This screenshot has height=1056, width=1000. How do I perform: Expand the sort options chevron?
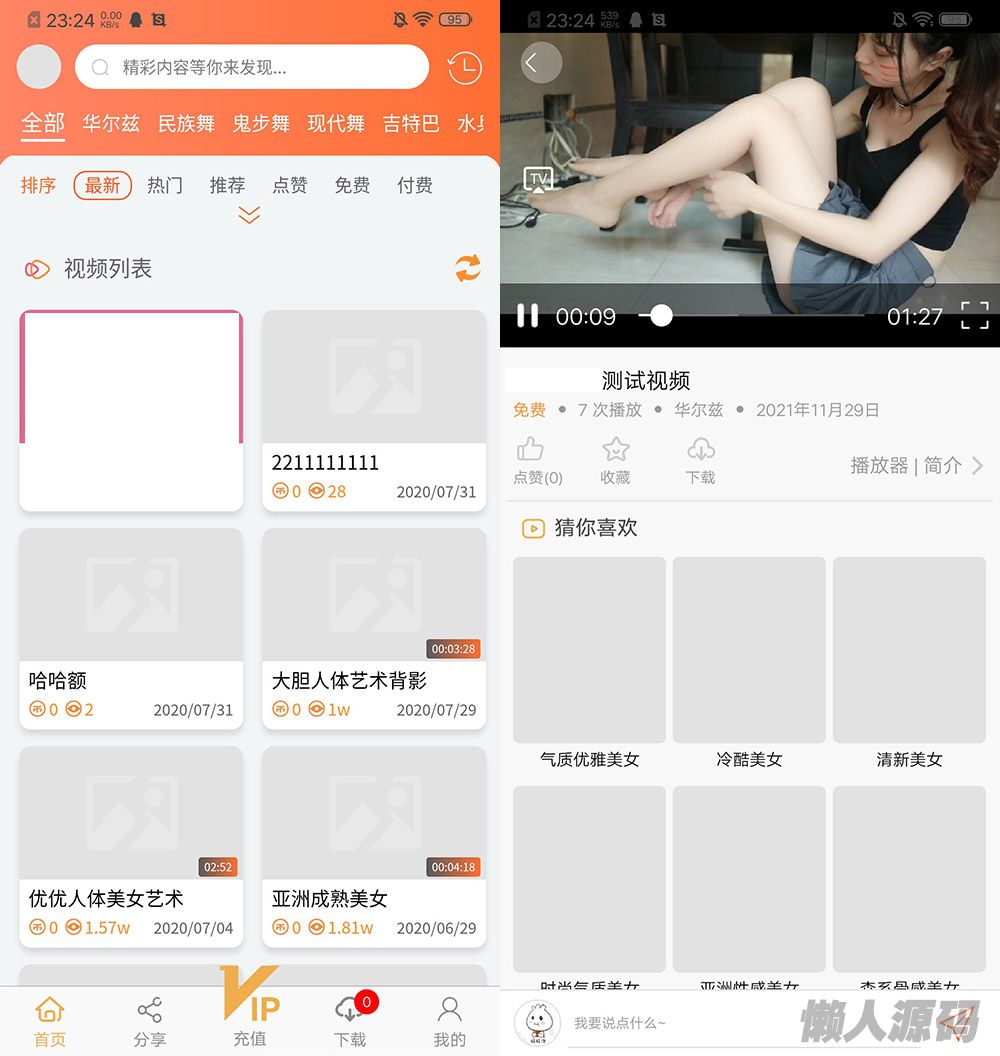249,215
